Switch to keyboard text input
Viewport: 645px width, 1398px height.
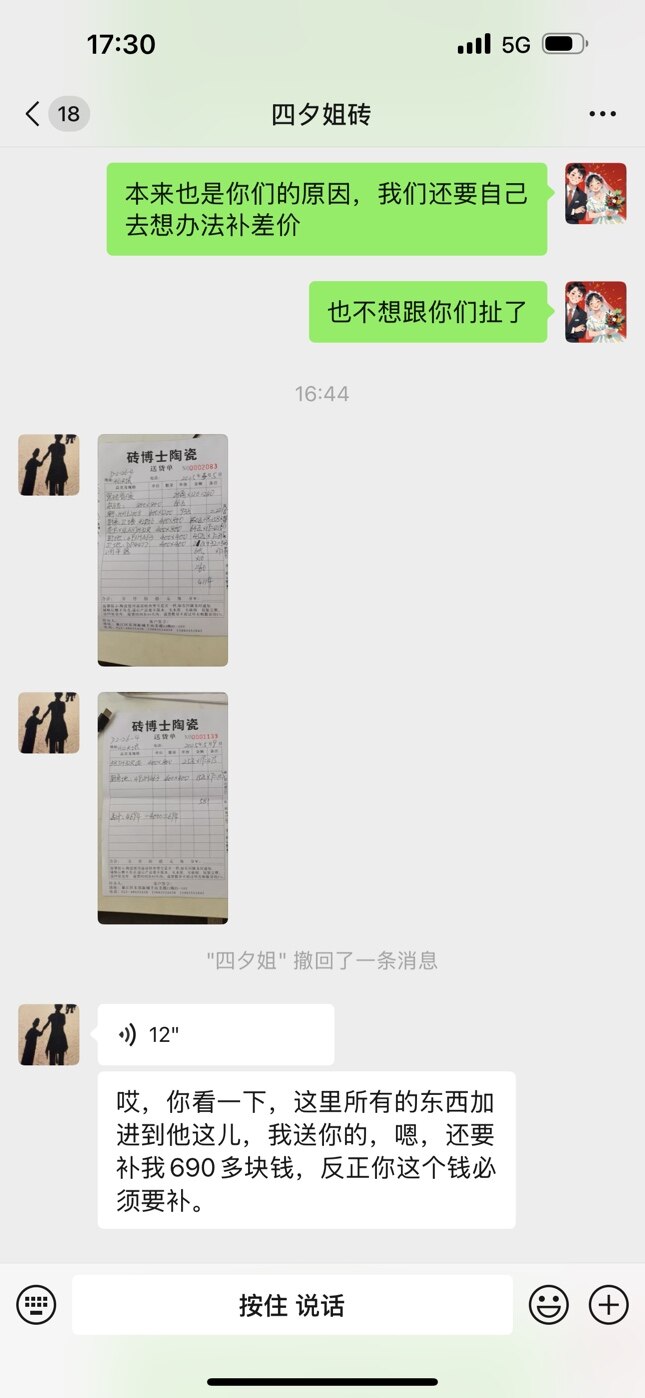(37, 1305)
